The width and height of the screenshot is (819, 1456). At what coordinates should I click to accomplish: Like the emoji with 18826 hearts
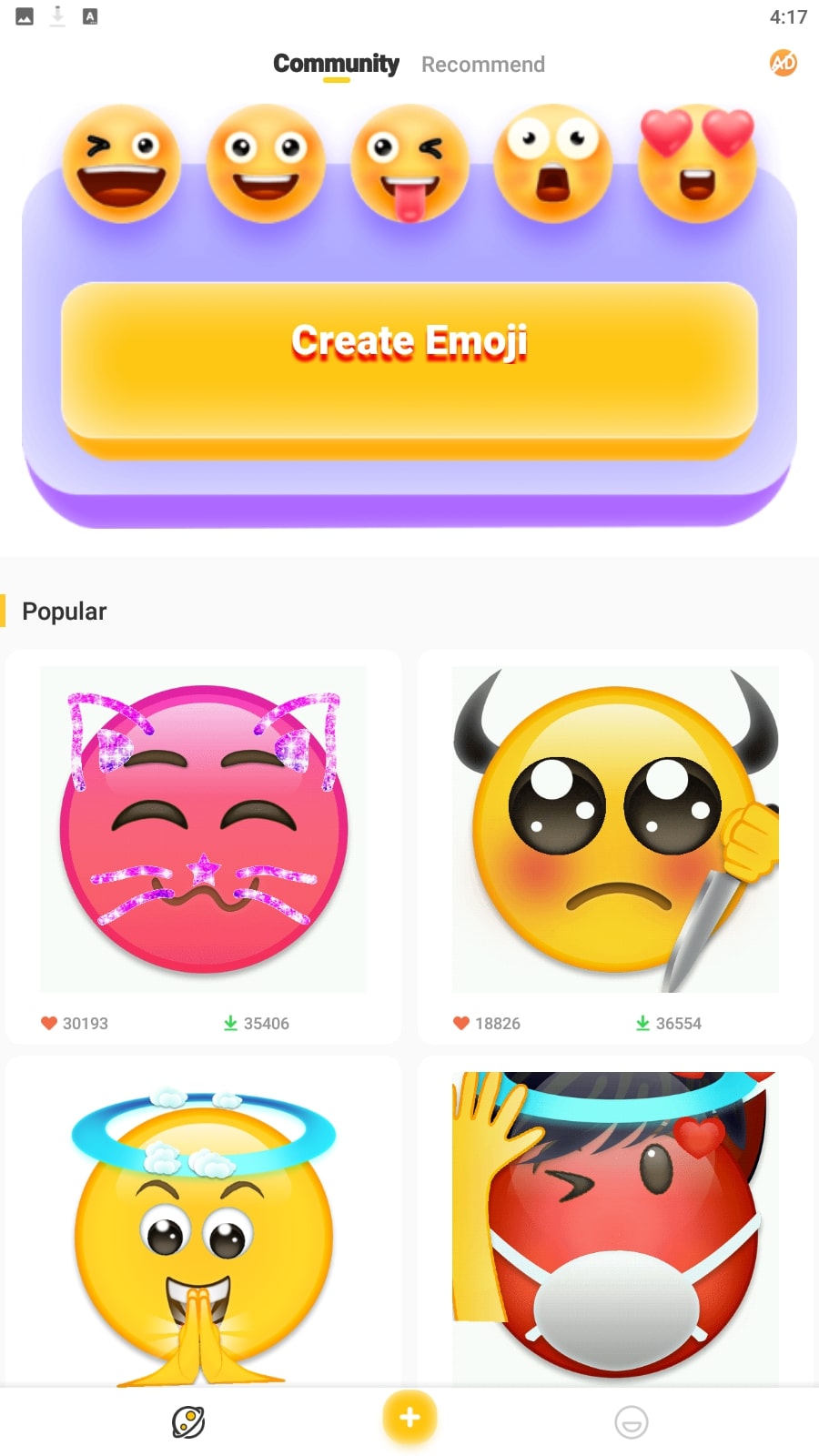click(487, 1023)
